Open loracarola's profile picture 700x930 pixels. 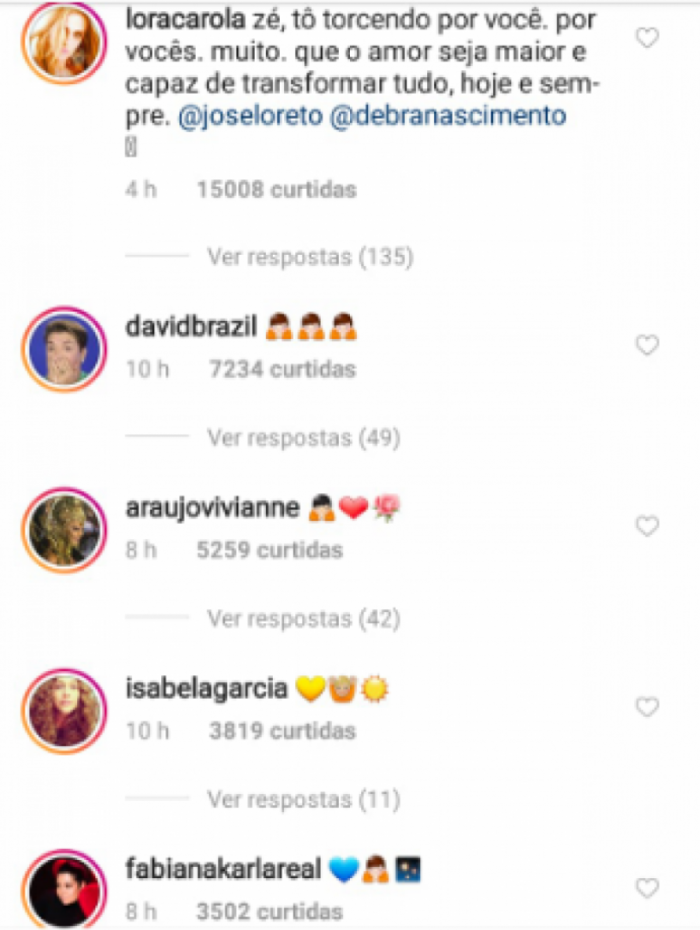coord(64,42)
